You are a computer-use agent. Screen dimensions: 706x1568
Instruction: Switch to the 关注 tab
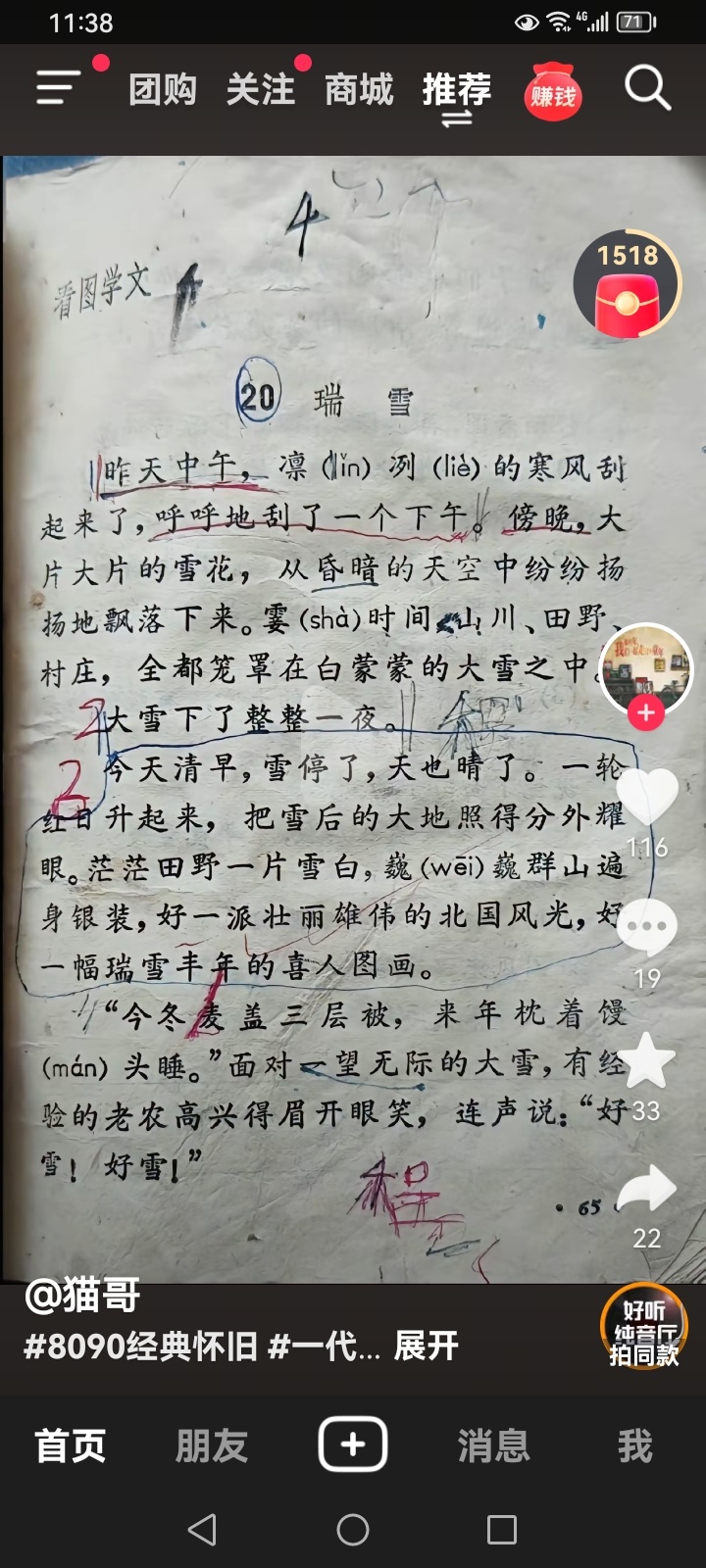(261, 90)
